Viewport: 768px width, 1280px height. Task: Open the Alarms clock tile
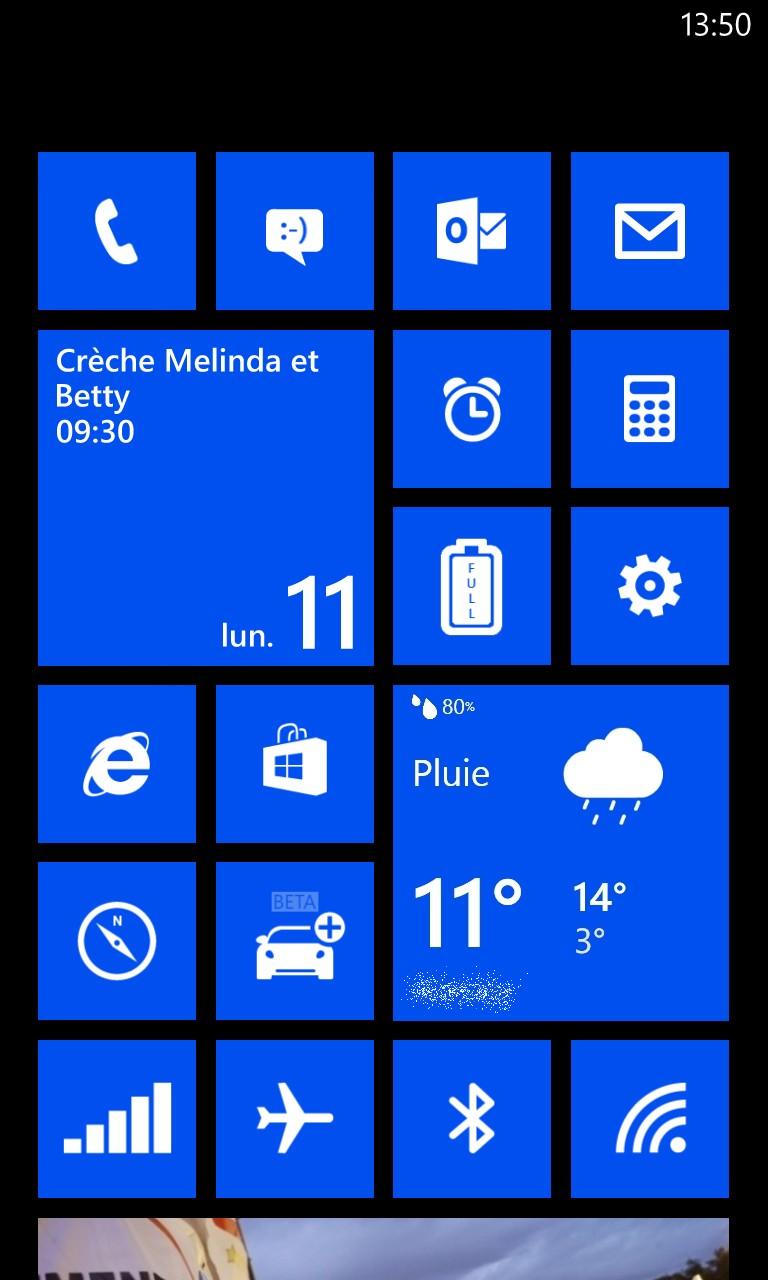click(x=472, y=409)
